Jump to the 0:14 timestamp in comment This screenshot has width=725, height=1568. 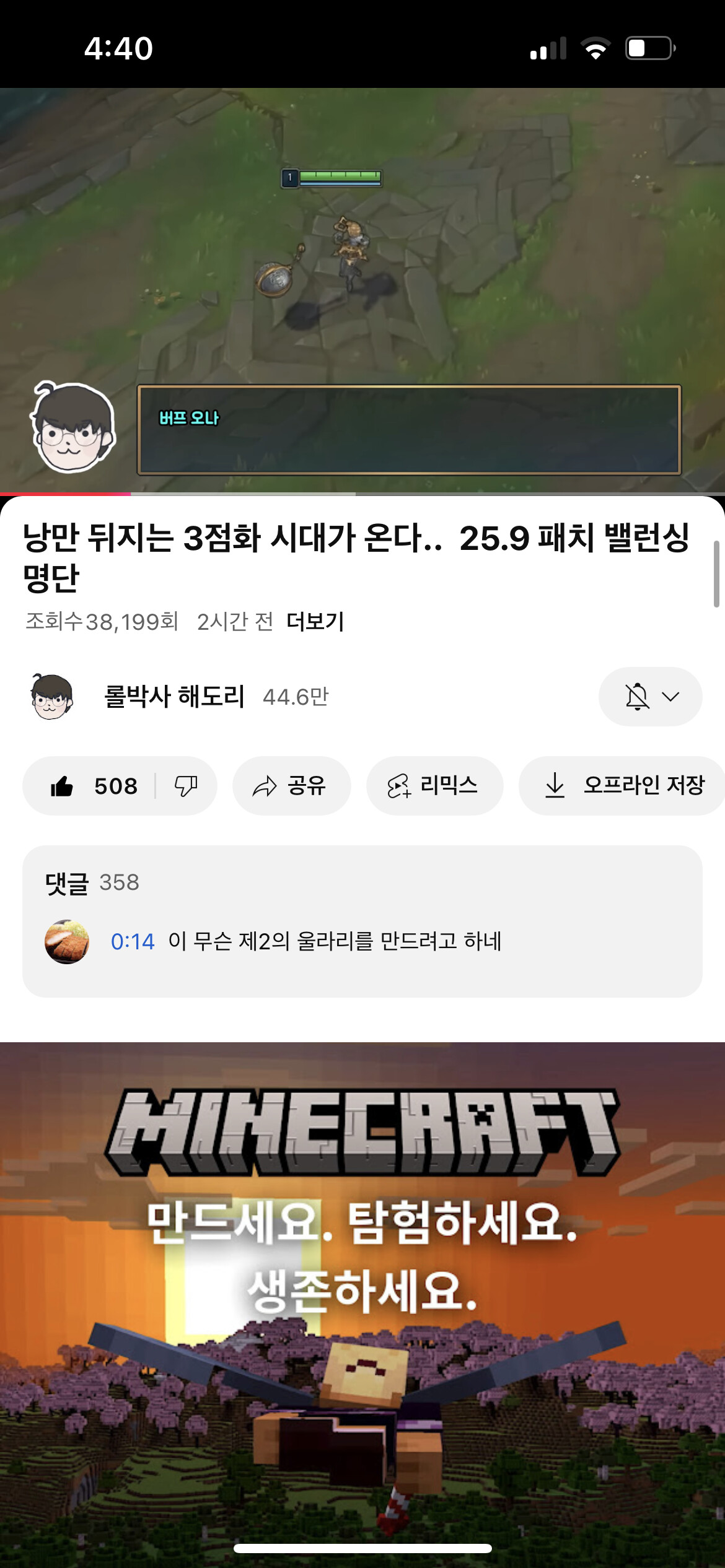(x=132, y=942)
